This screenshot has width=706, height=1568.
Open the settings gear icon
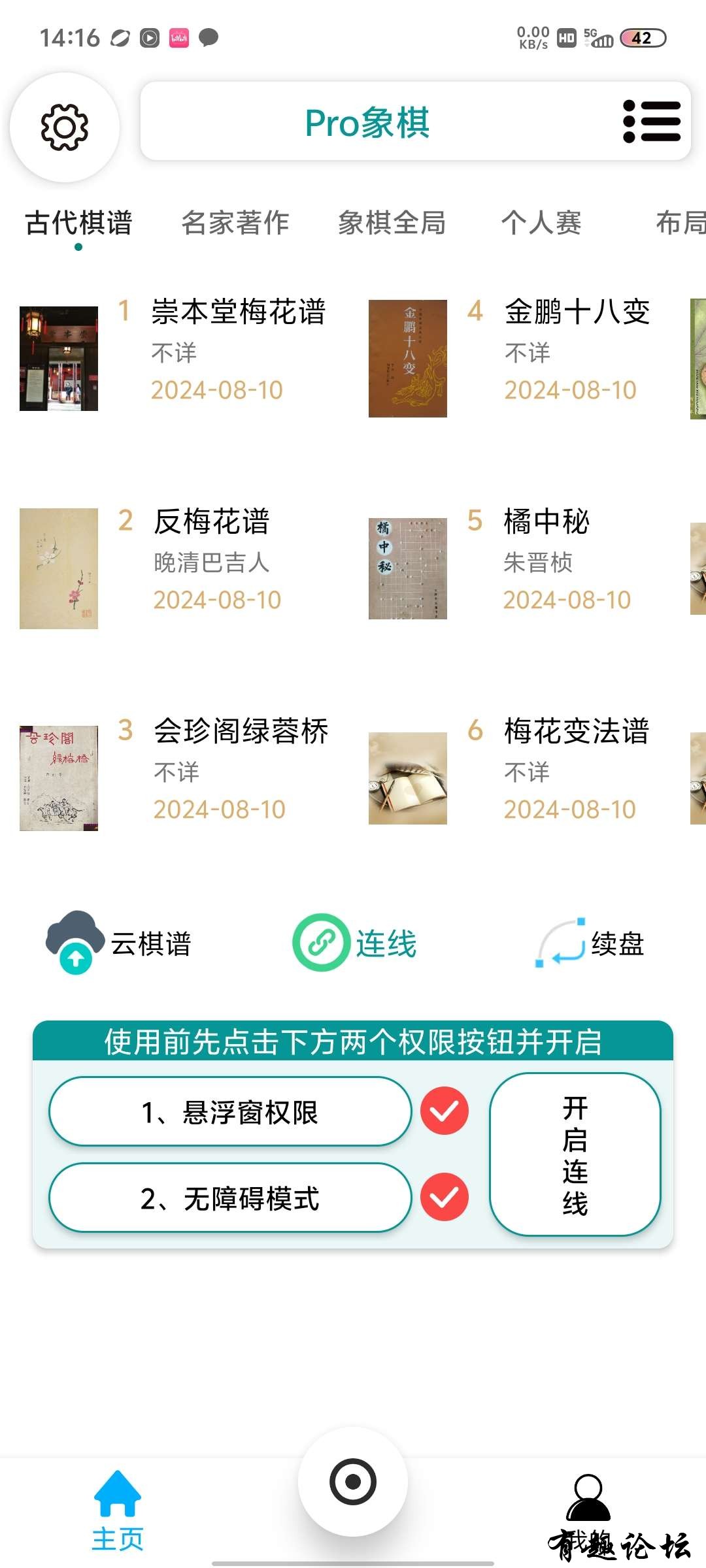[x=64, y=127]
